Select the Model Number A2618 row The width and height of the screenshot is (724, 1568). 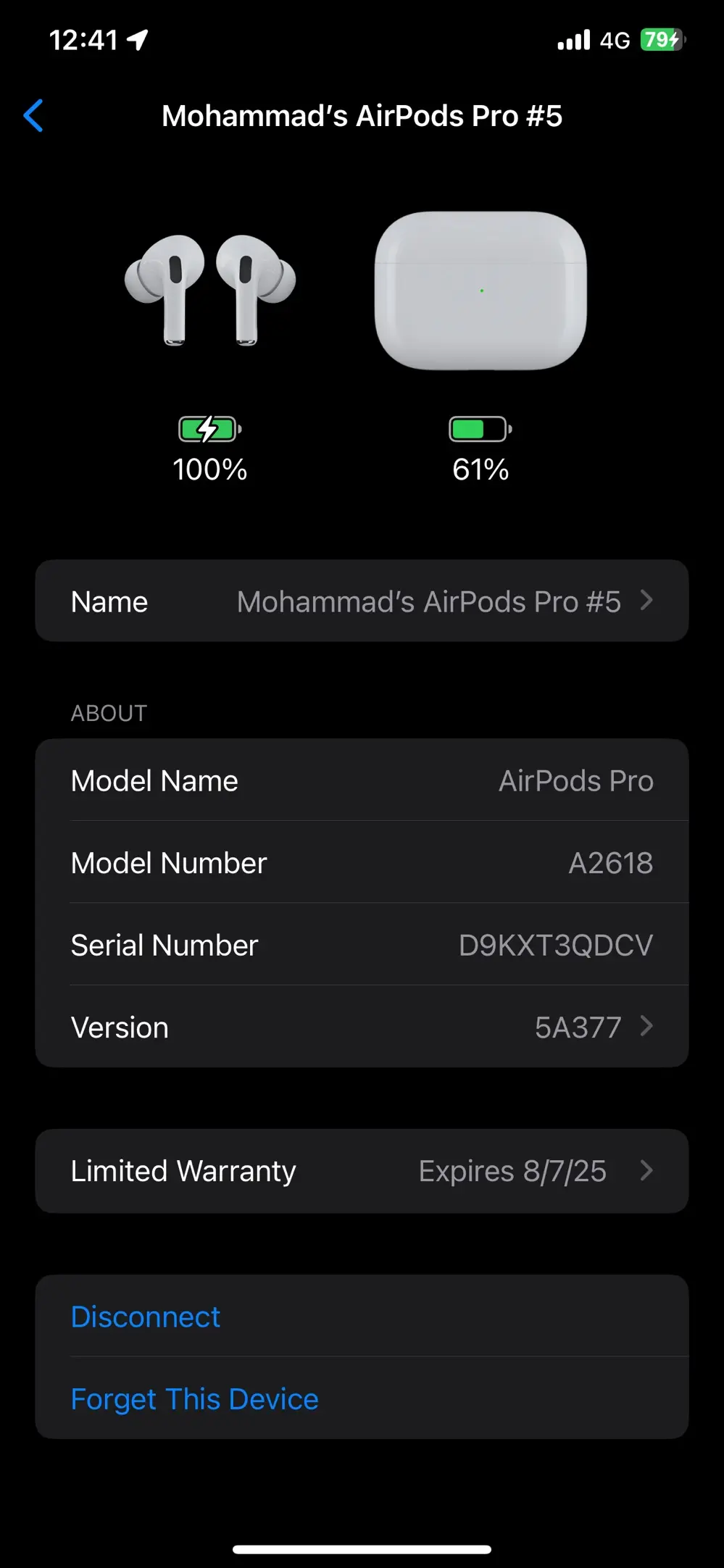362,862
